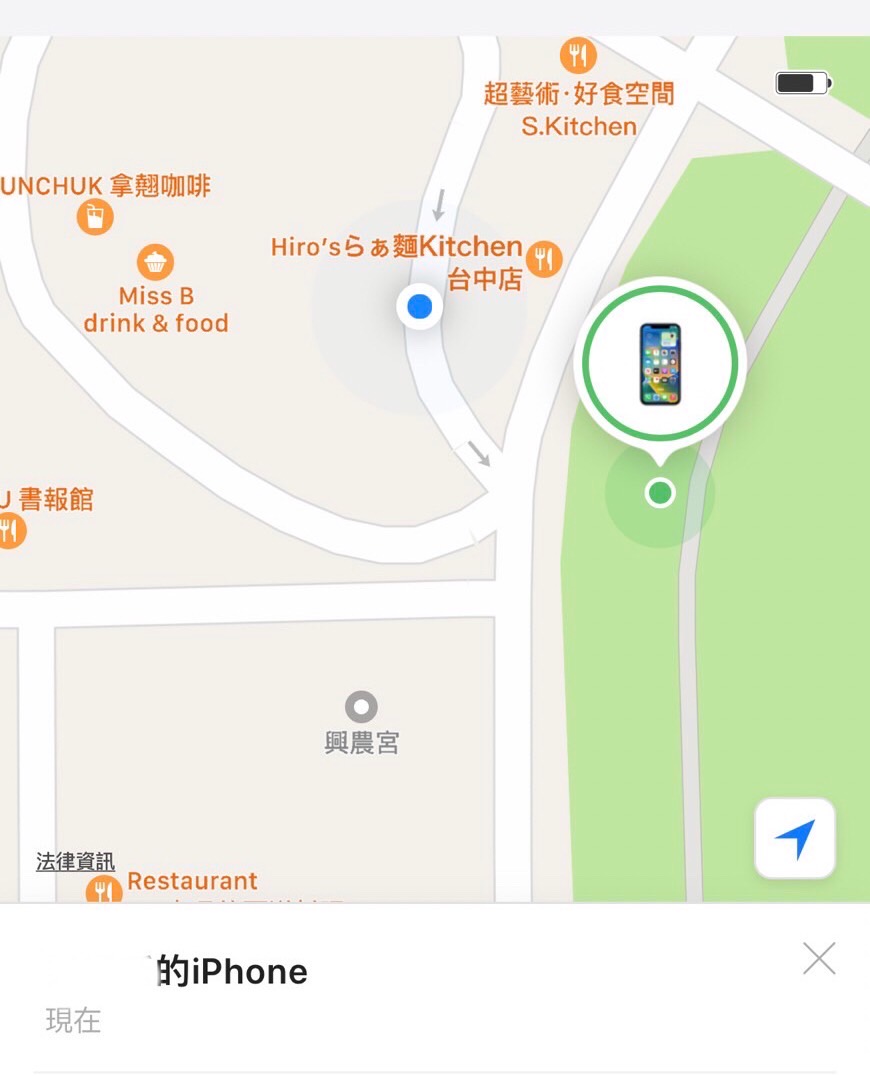The image size is (870, 1076).
Task: Open the 拿翹咖啡 cafe marker
Action: pos(95,216)
